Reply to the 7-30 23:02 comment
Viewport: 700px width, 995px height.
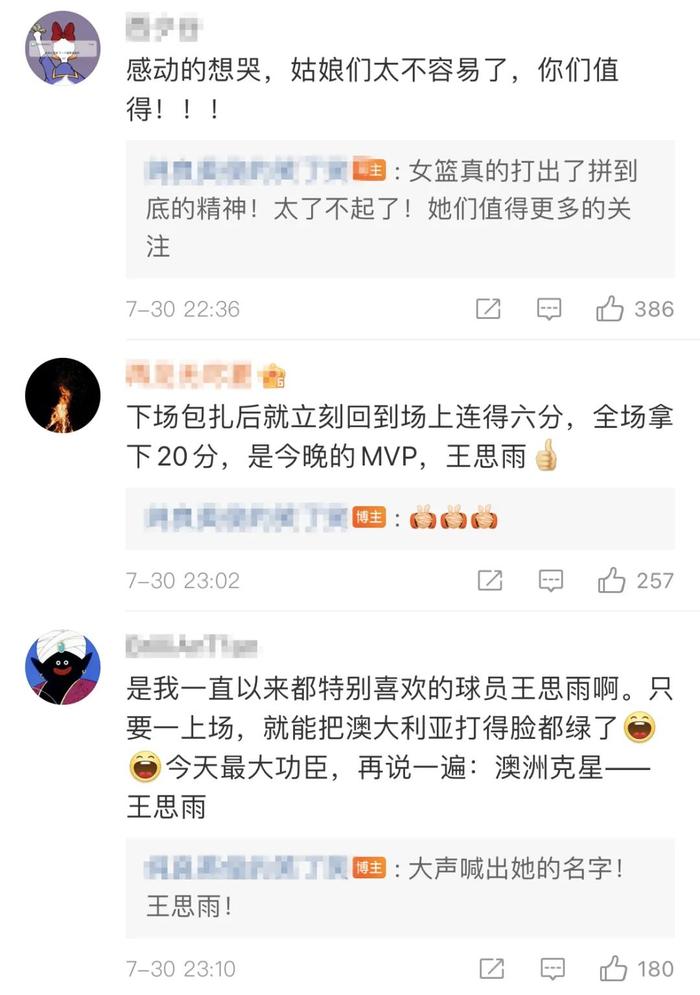click(x=549, y=580)
